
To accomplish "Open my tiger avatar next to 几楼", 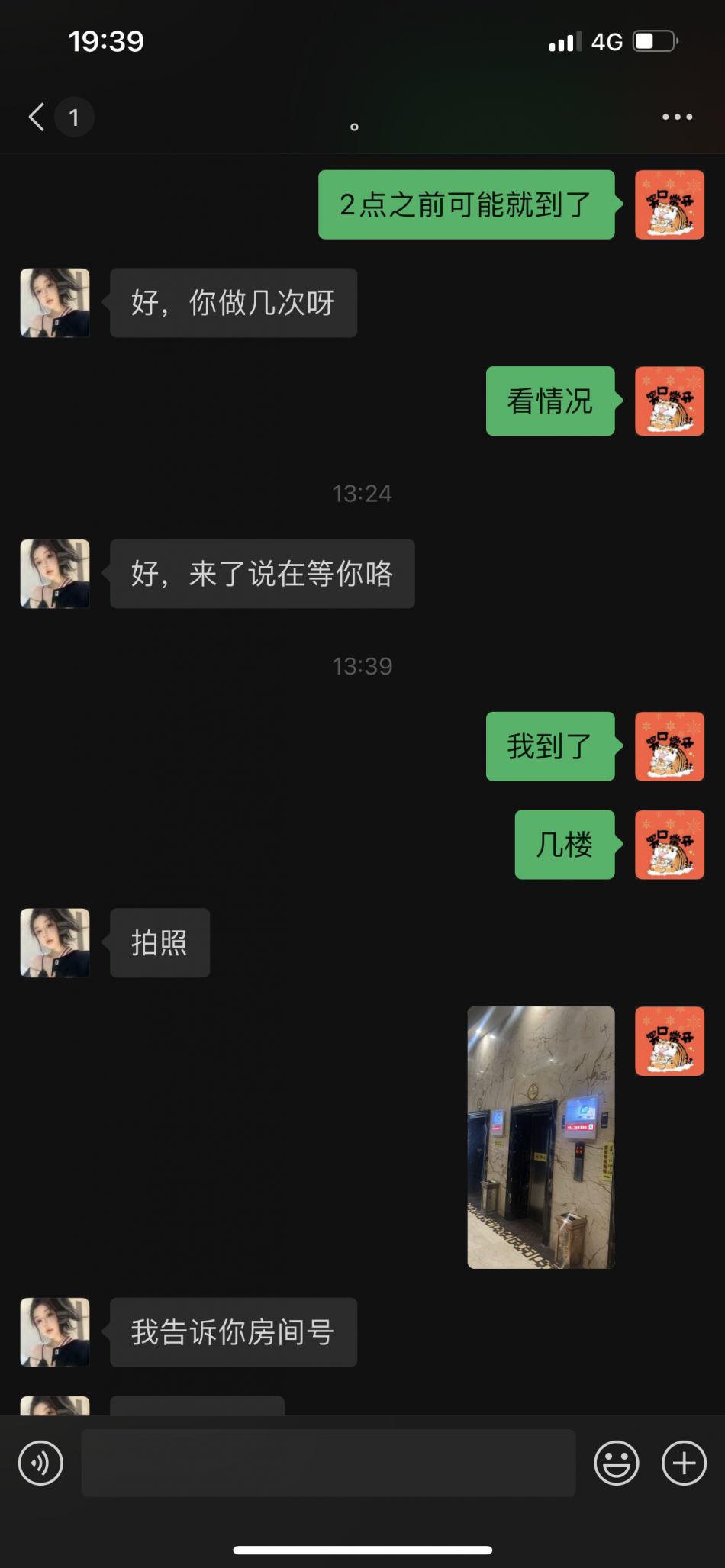I will [x=669, y=845].
